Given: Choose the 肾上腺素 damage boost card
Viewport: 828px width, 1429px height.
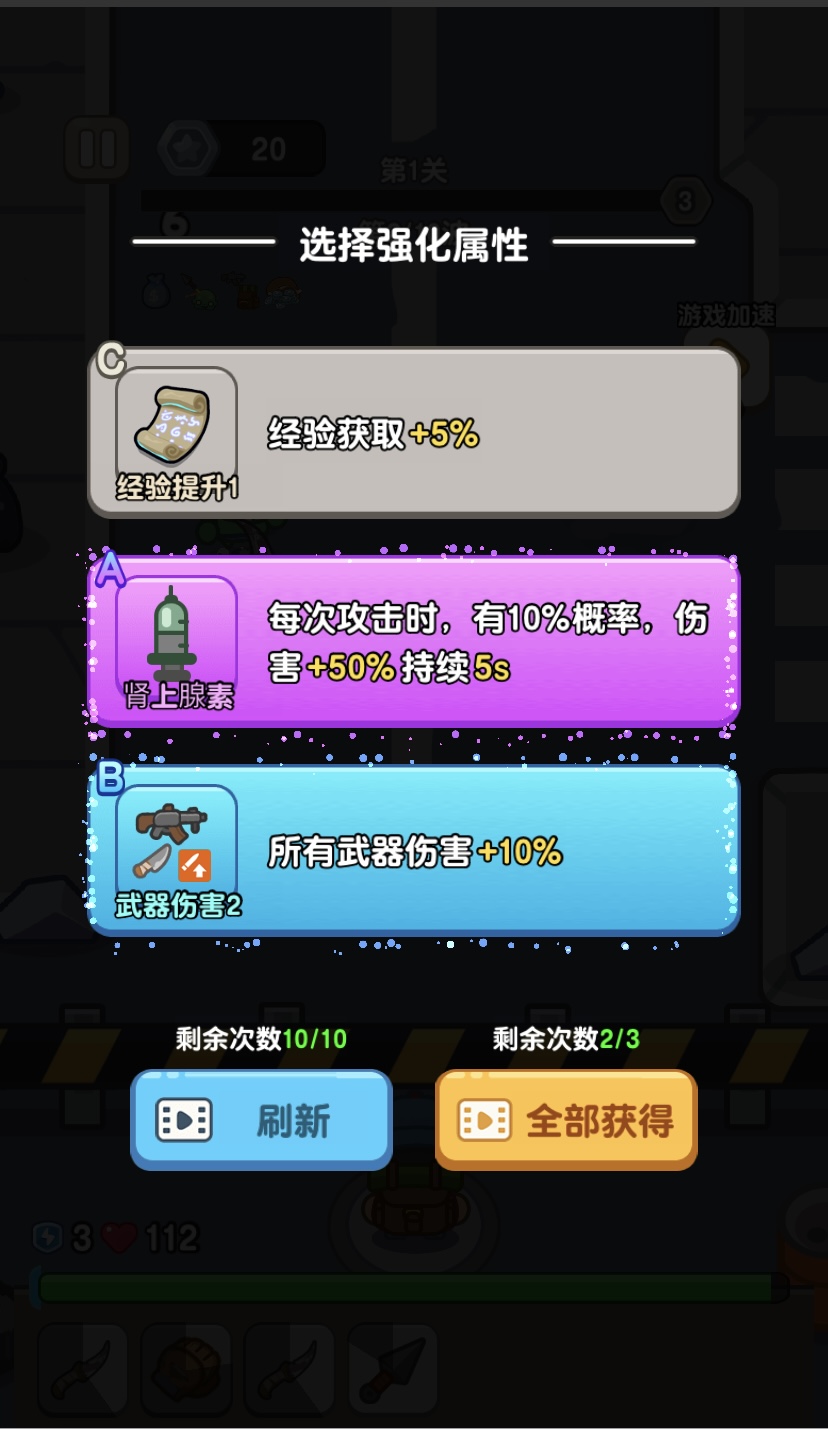Looking at the screenshot, I should pyautogui.click(x=414, y=641).
